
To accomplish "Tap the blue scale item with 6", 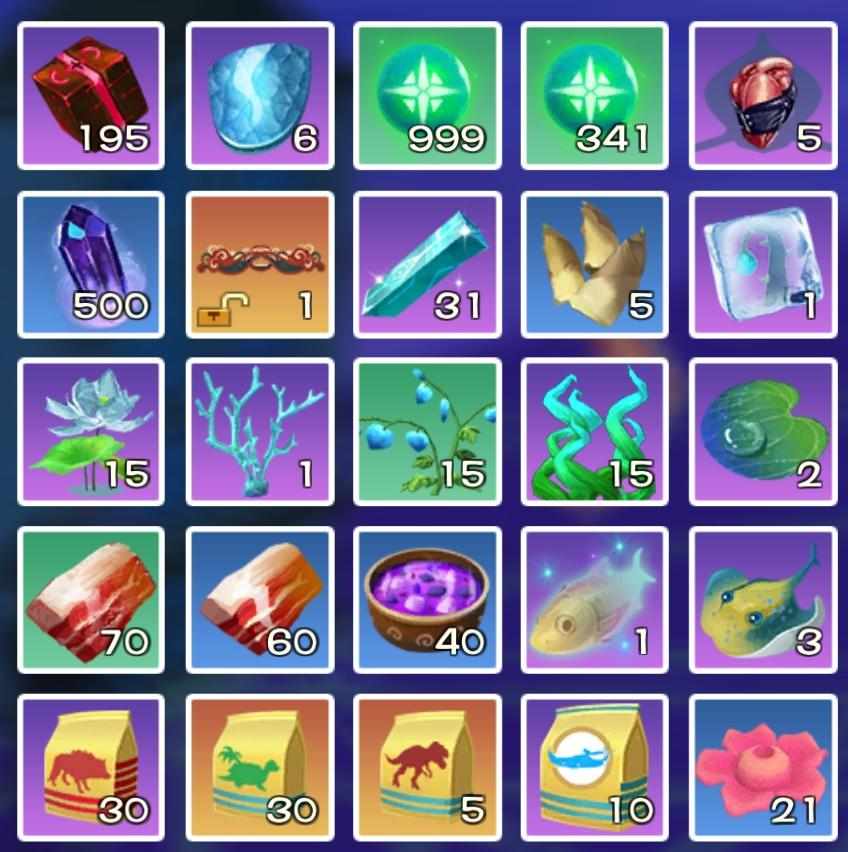I will [x=259, y=95].
